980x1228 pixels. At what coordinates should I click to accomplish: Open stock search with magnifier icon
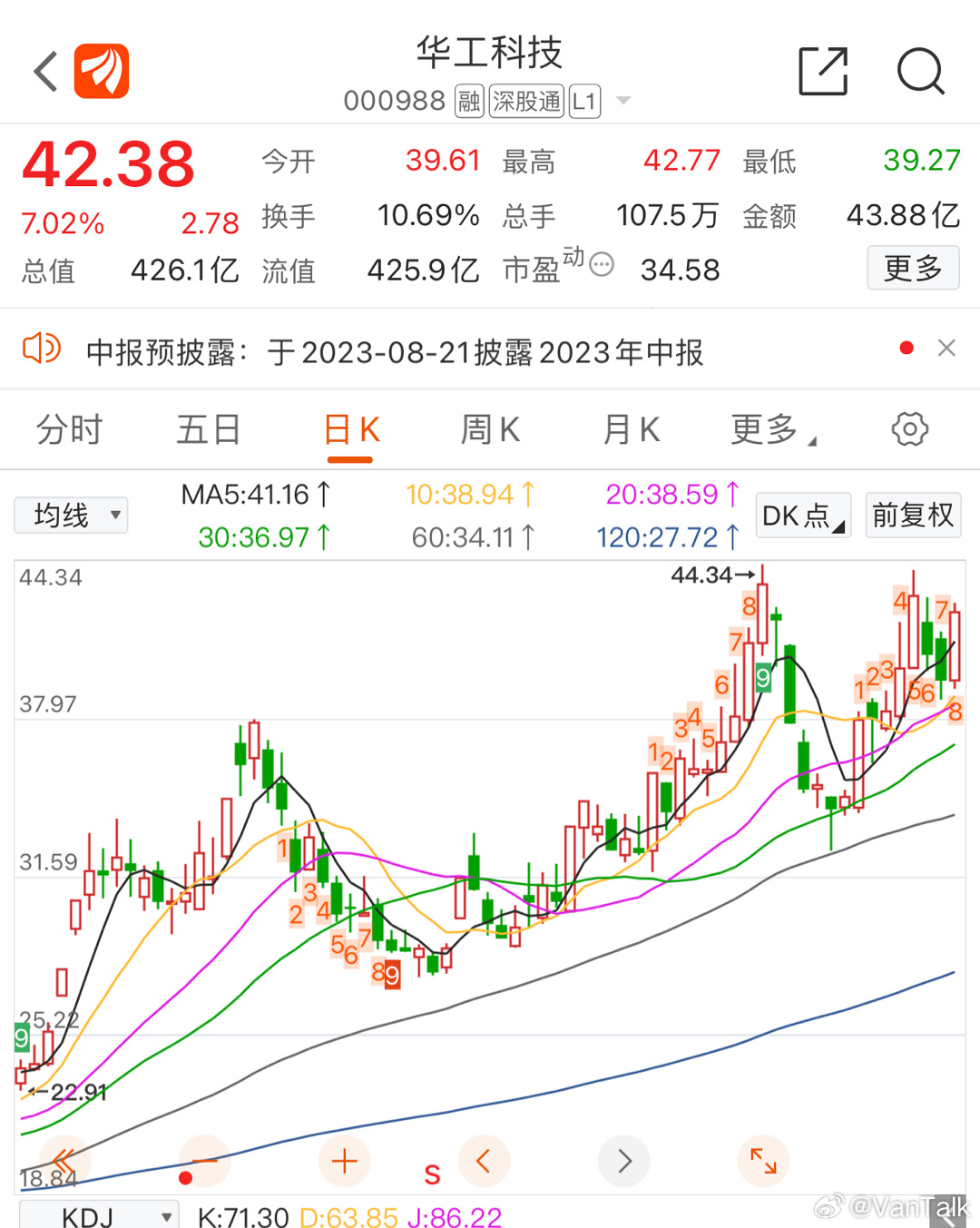pyautogui.click(x=921, y=72)
